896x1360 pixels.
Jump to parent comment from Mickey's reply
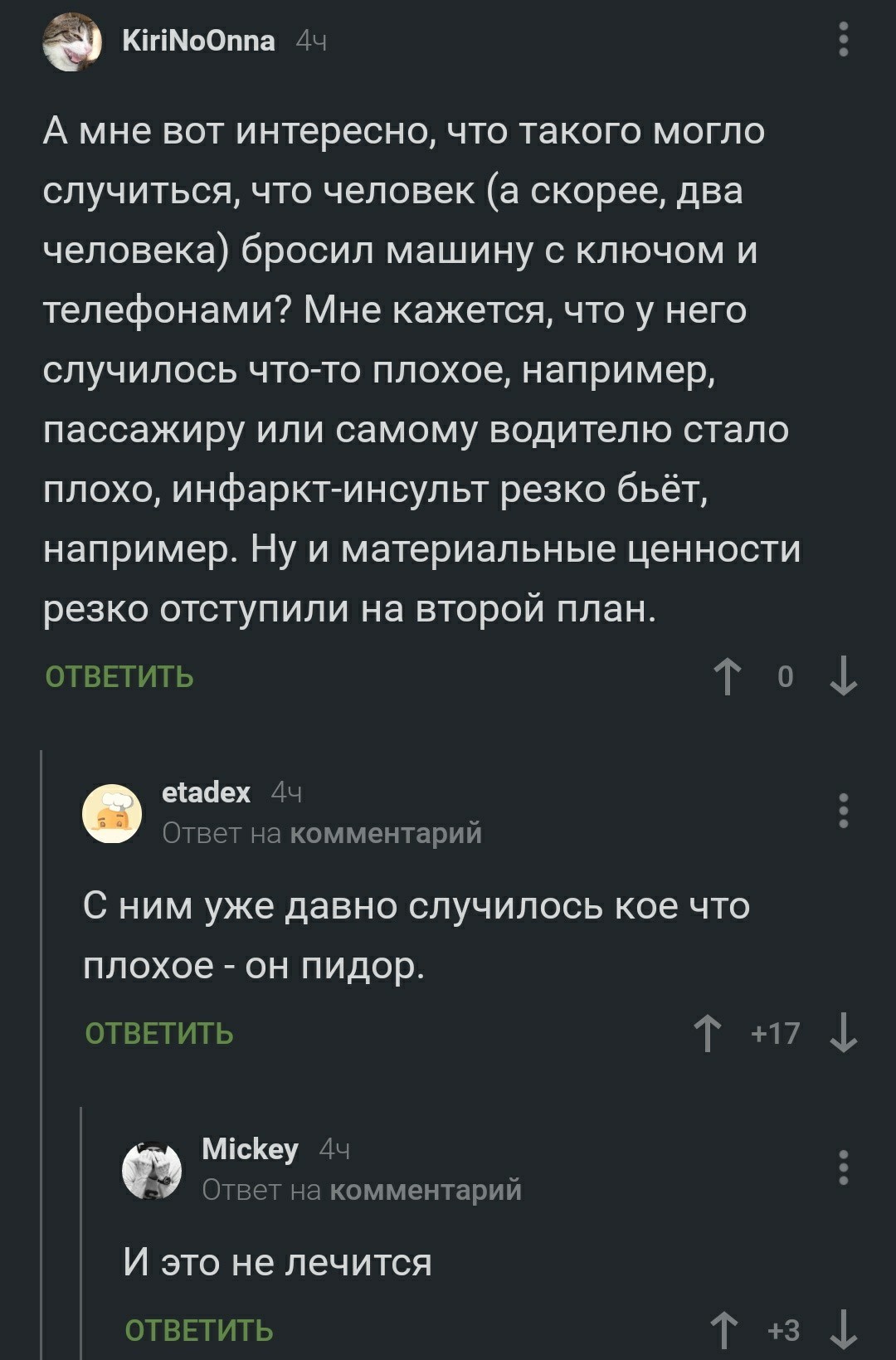pos(425,1190)
